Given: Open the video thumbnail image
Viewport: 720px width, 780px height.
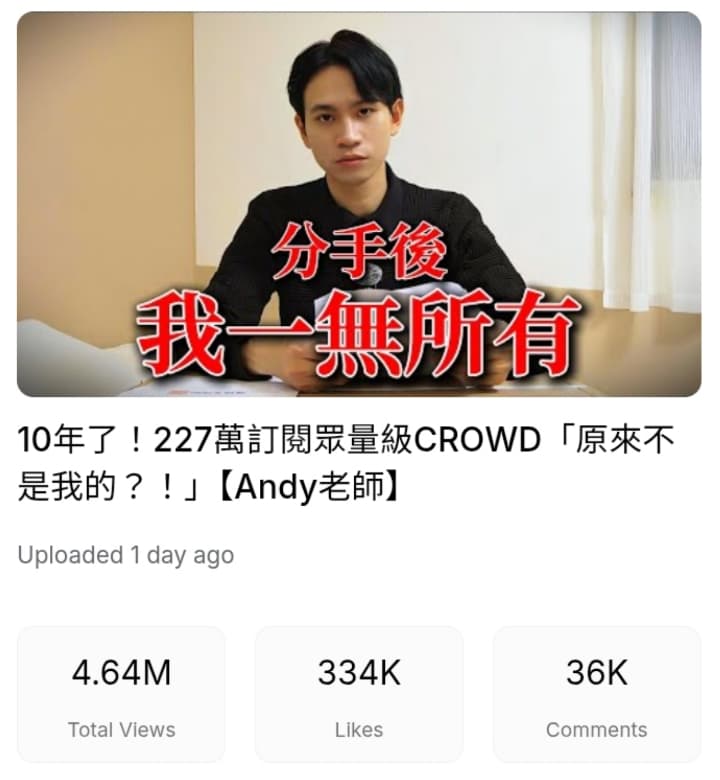Looking at the screenshot, I should pos(360,210).
